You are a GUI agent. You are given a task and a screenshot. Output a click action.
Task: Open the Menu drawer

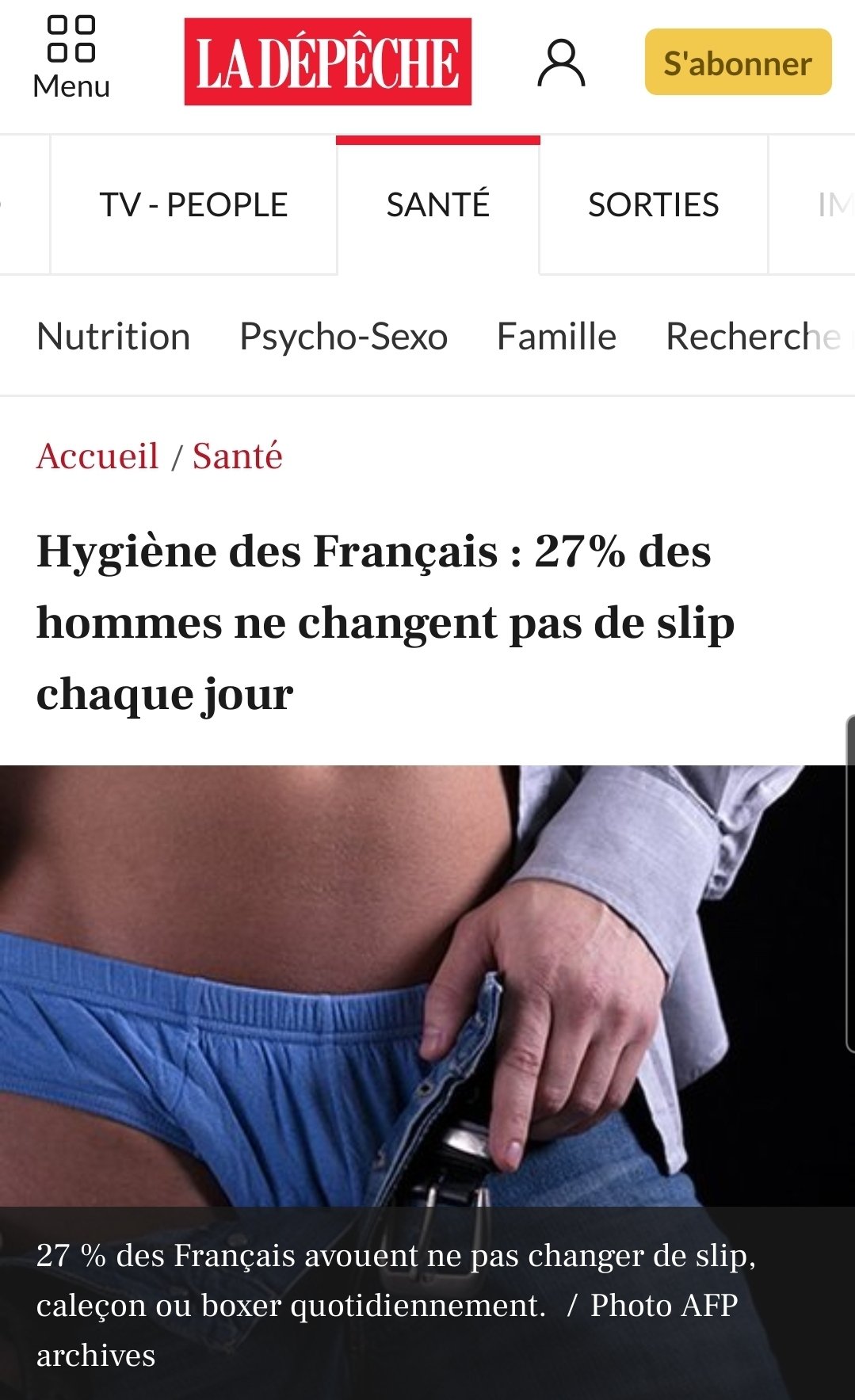pos(71,59)
